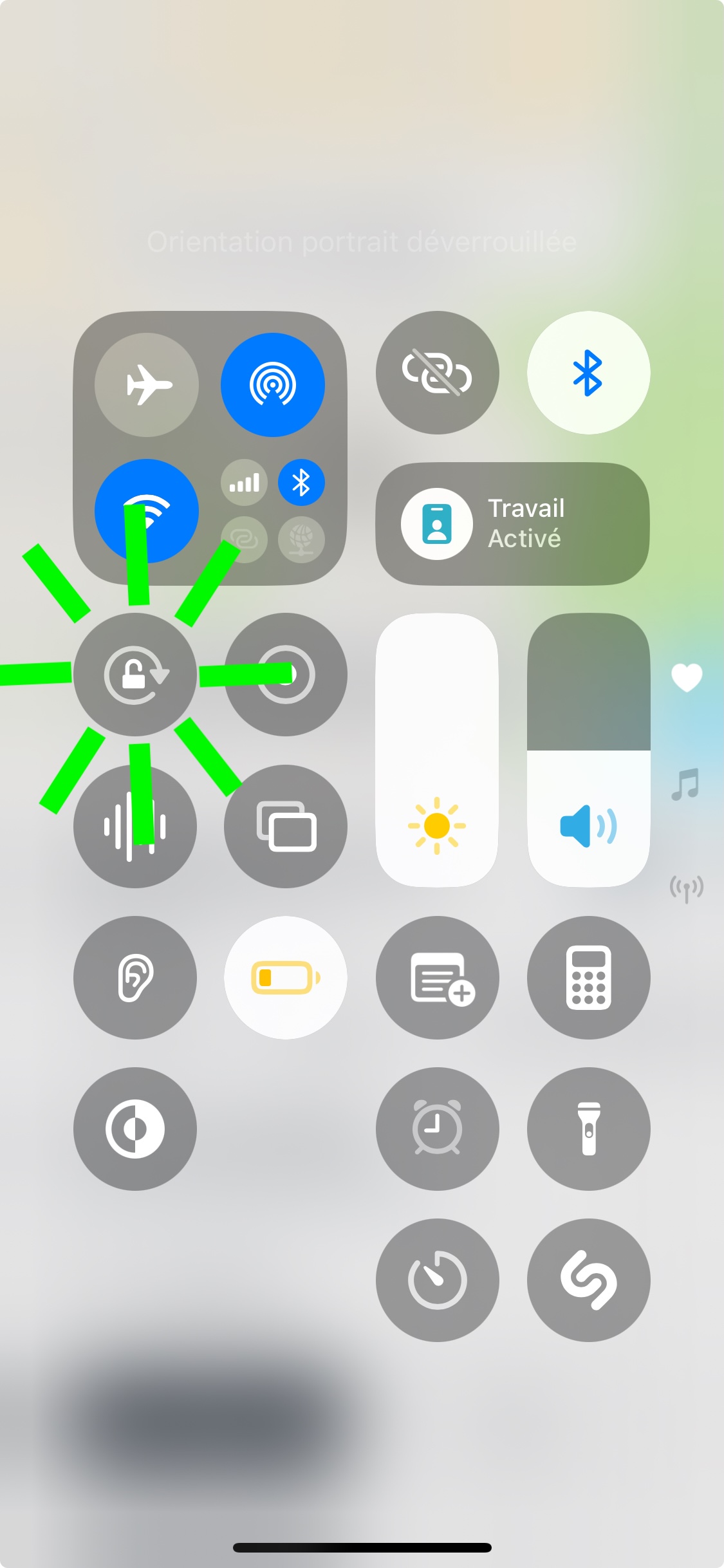This screenshot has height=1568, width=724.
Task: Disable Wi-Fi
Action: (147, 510)
